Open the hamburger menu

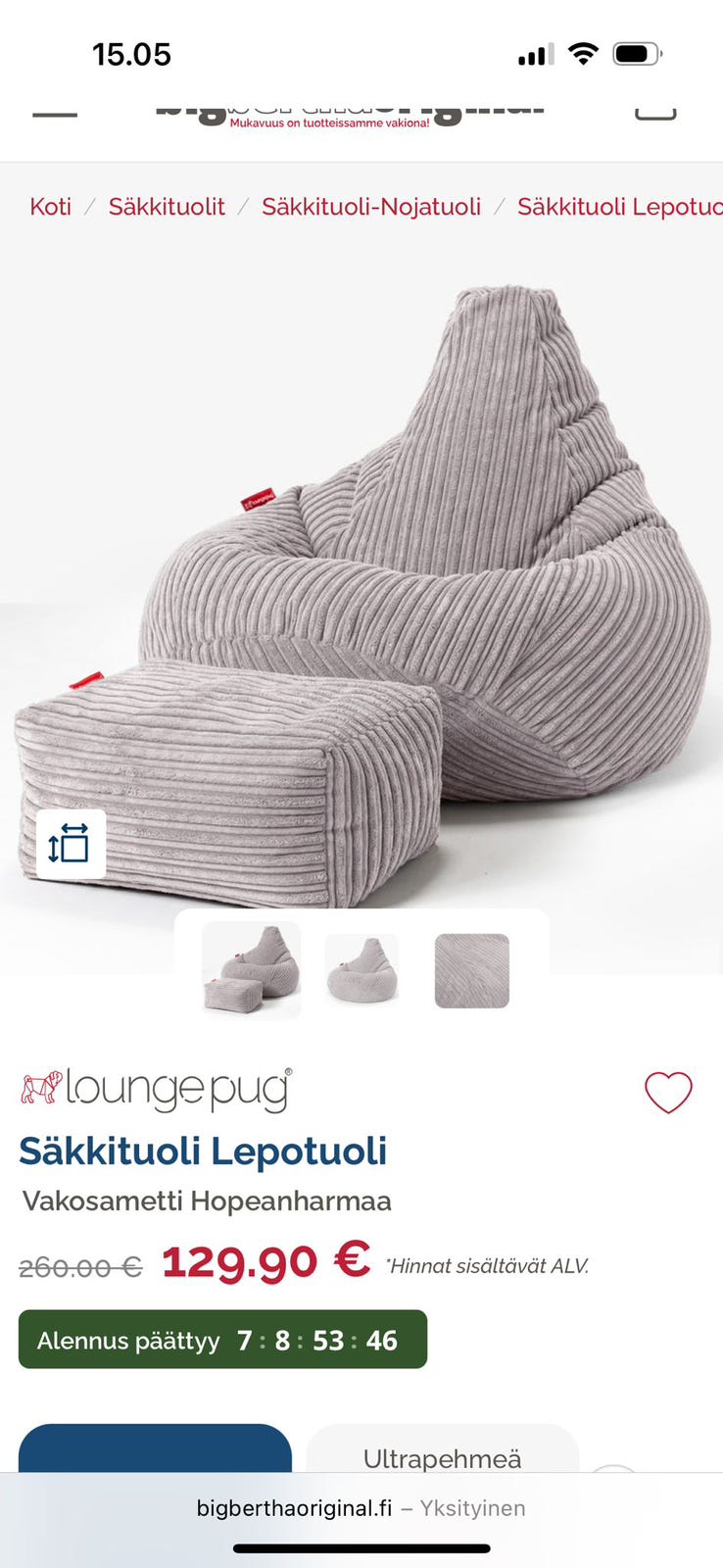(54, 114)
